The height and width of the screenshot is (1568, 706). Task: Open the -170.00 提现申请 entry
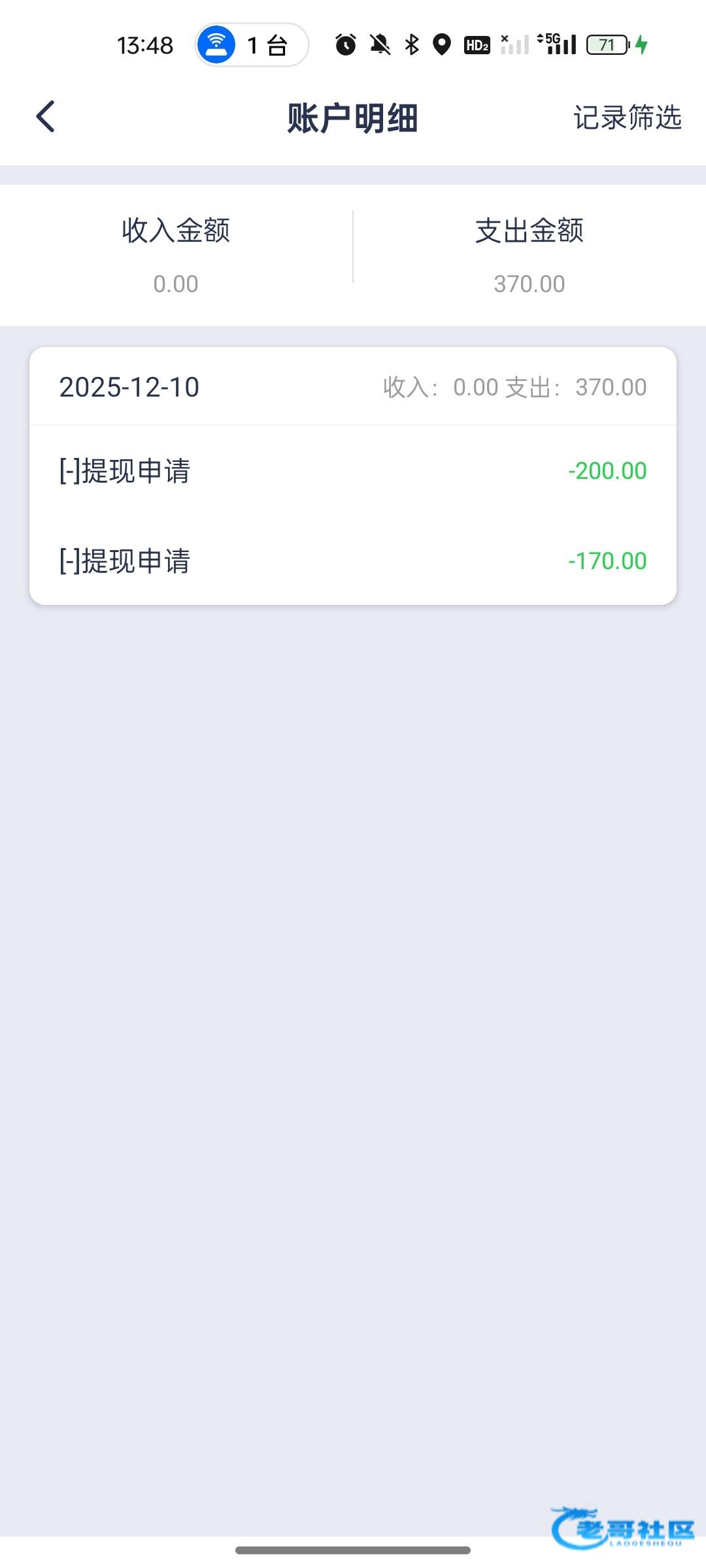(353, 561)
